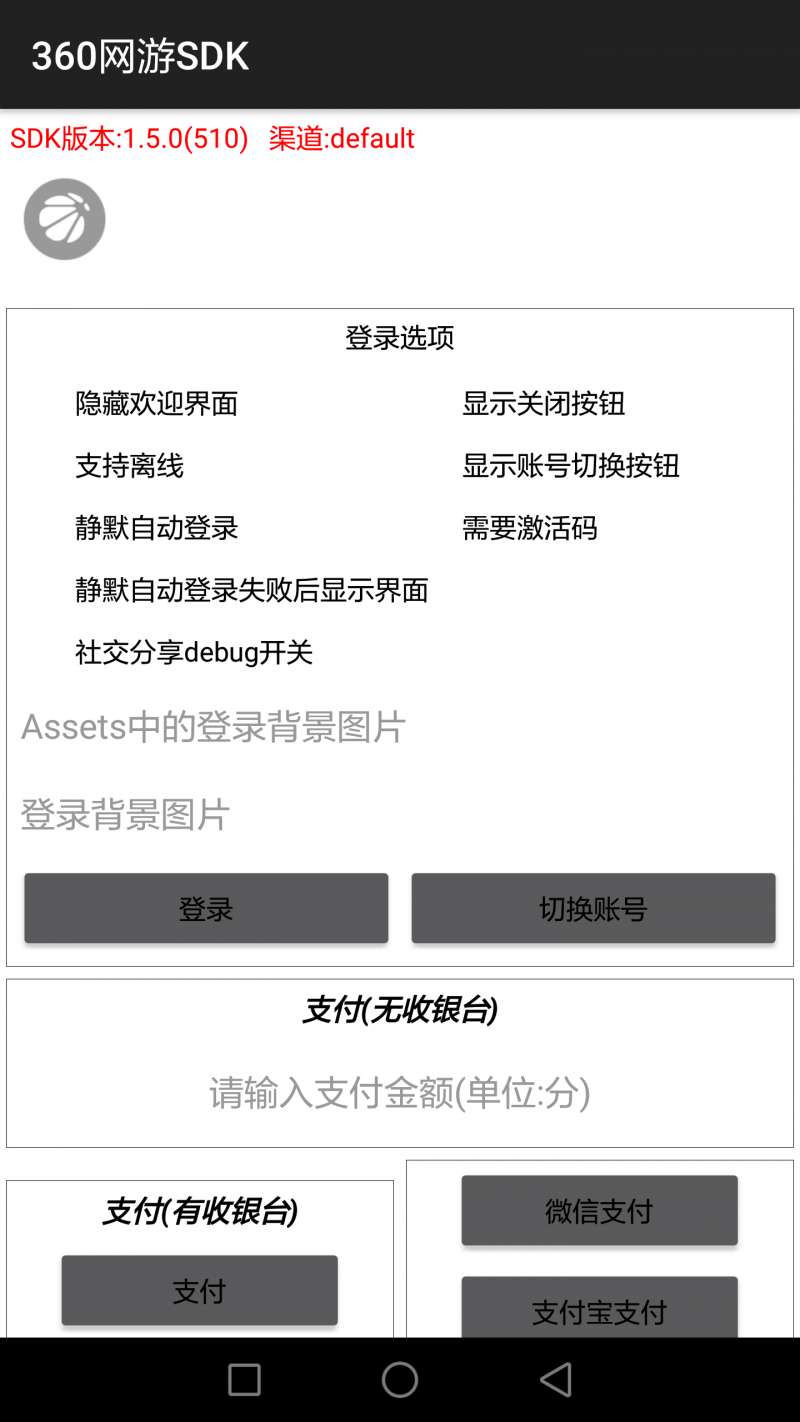Tap the 登录 button

pos(206,908)
